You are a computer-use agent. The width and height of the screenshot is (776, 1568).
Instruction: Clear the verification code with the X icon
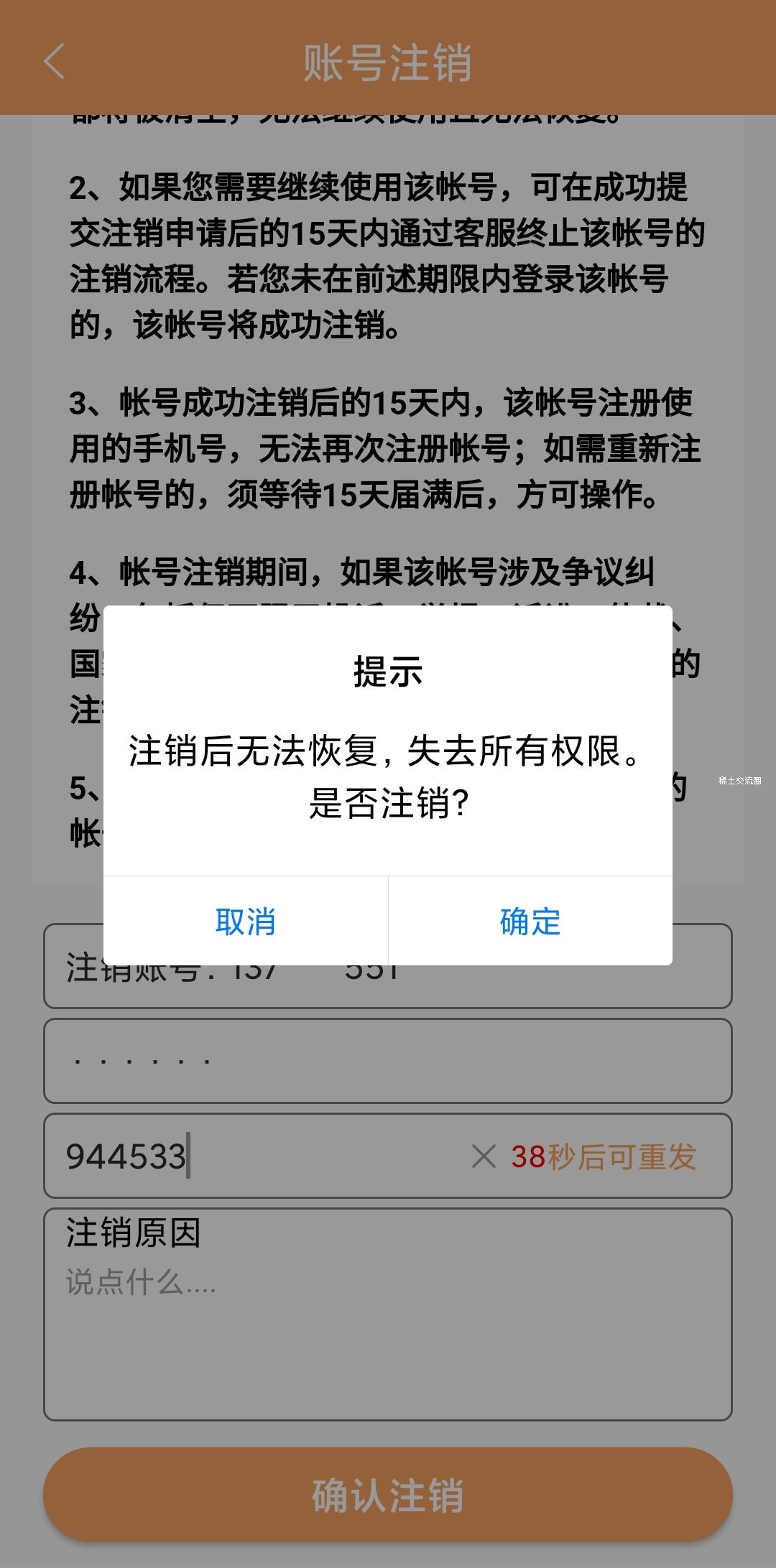(x=484, y=1156)
